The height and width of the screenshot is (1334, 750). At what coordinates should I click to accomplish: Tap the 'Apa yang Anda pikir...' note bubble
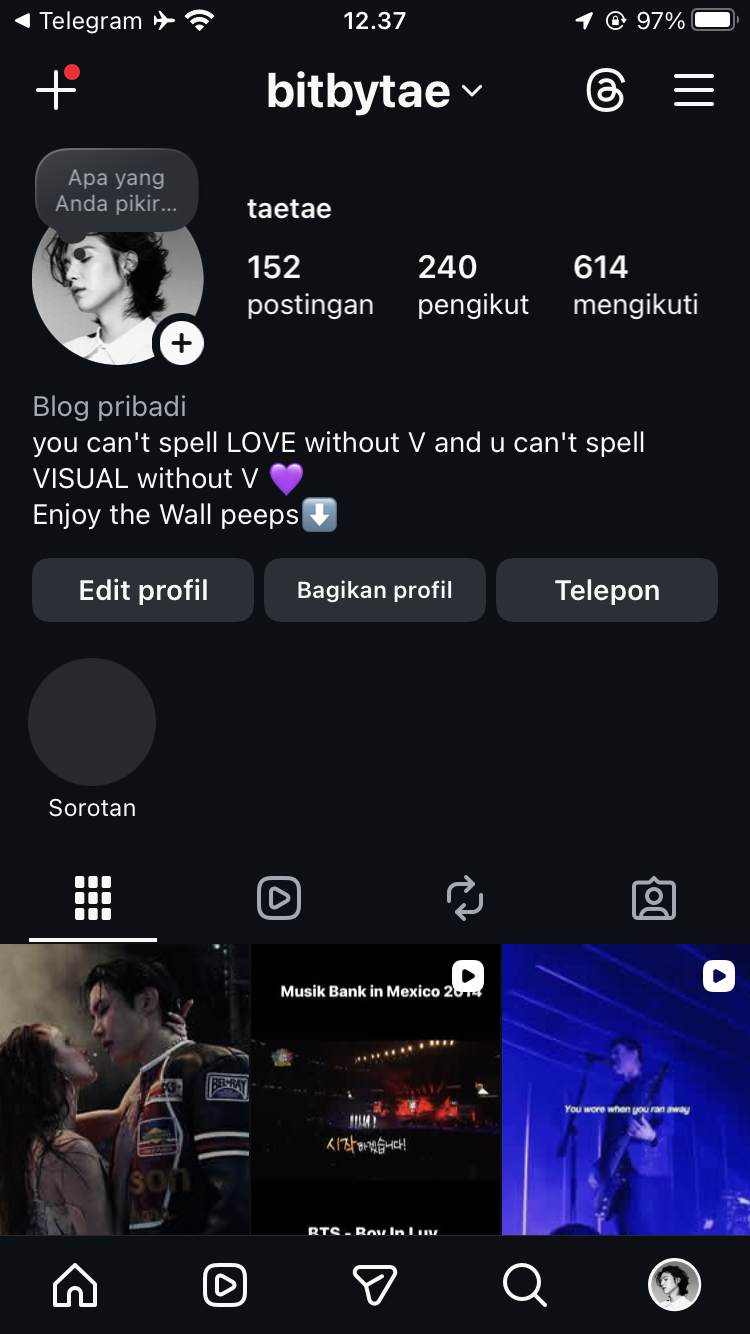(116, 190)
